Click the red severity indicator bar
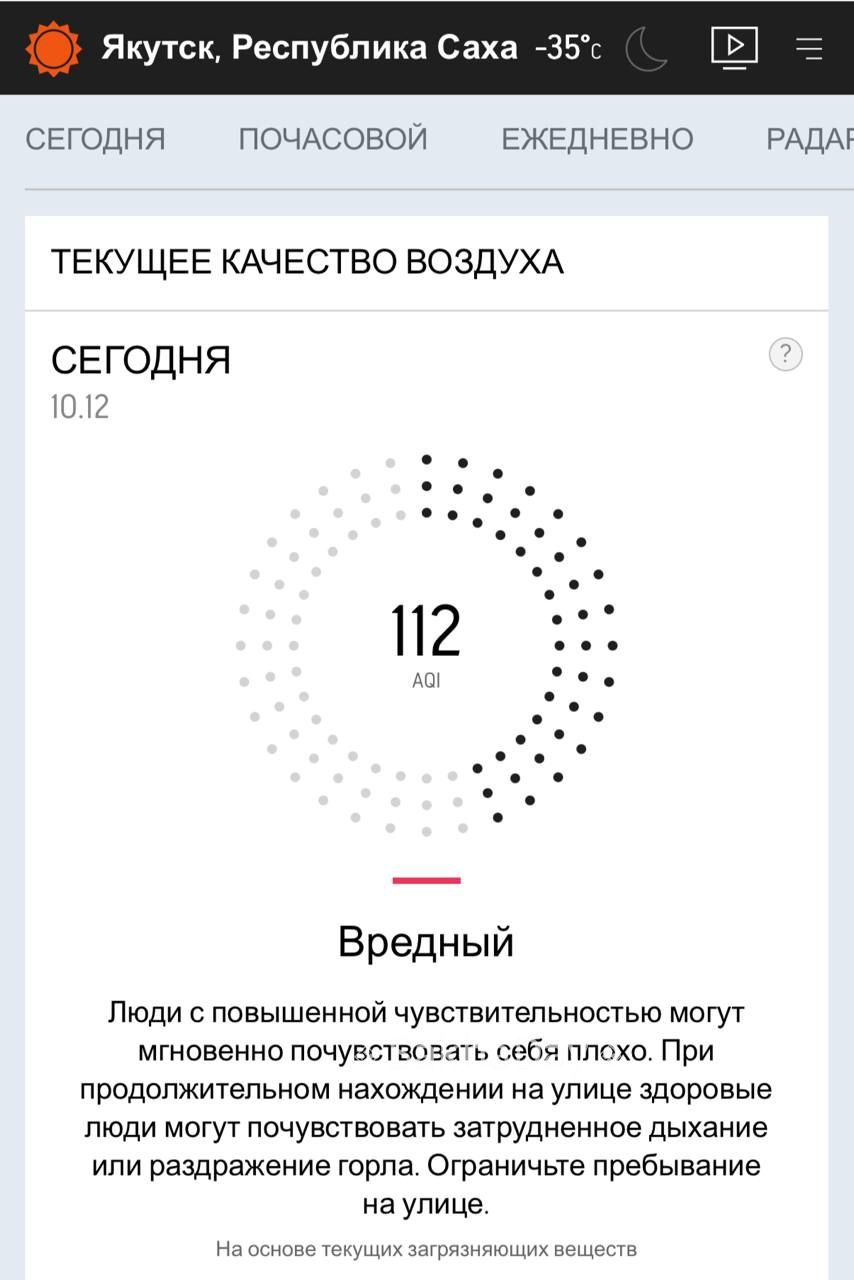The width and height of the screenshot is (854, 1280). (x=427, y=881)
